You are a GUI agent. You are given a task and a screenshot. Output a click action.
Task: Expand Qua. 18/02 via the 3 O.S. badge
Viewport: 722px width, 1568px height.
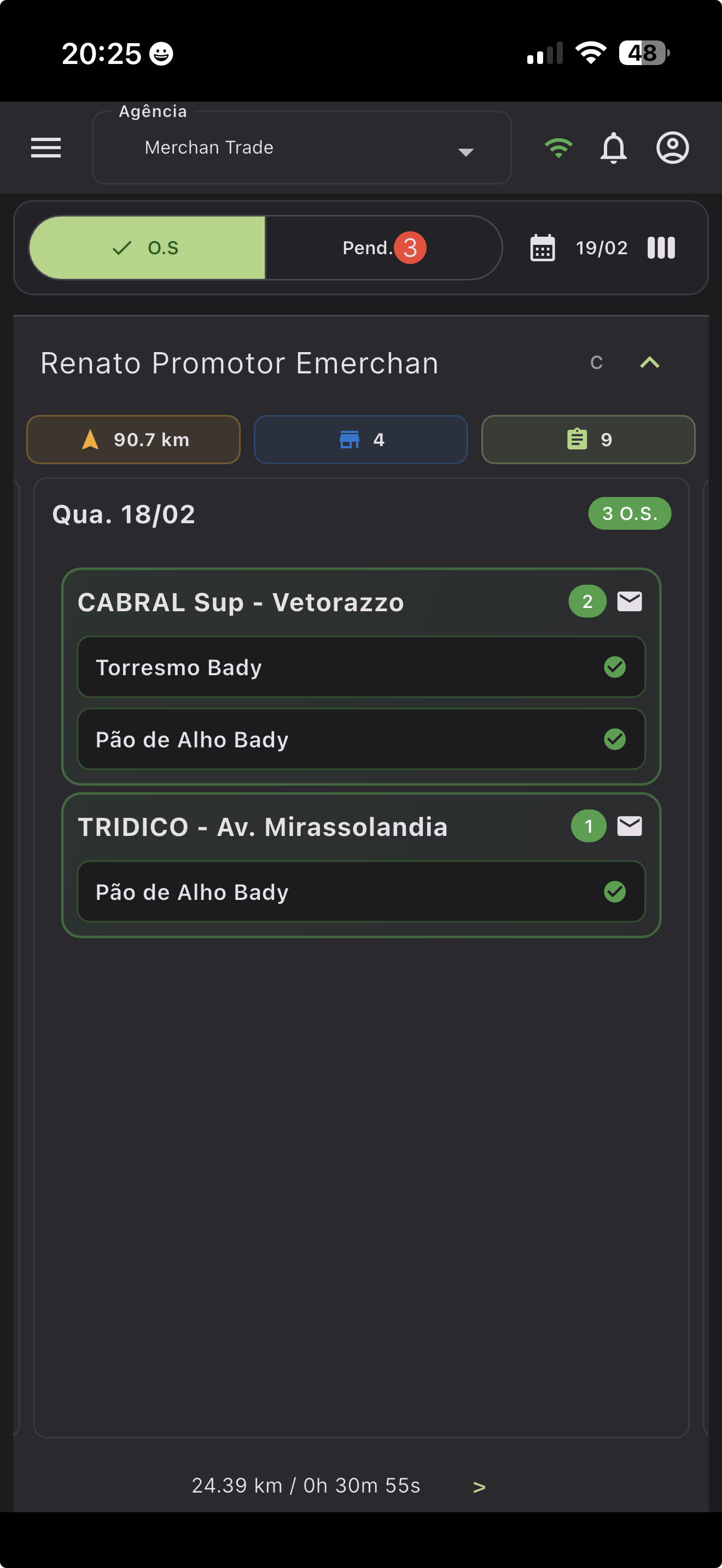point(630,513)
